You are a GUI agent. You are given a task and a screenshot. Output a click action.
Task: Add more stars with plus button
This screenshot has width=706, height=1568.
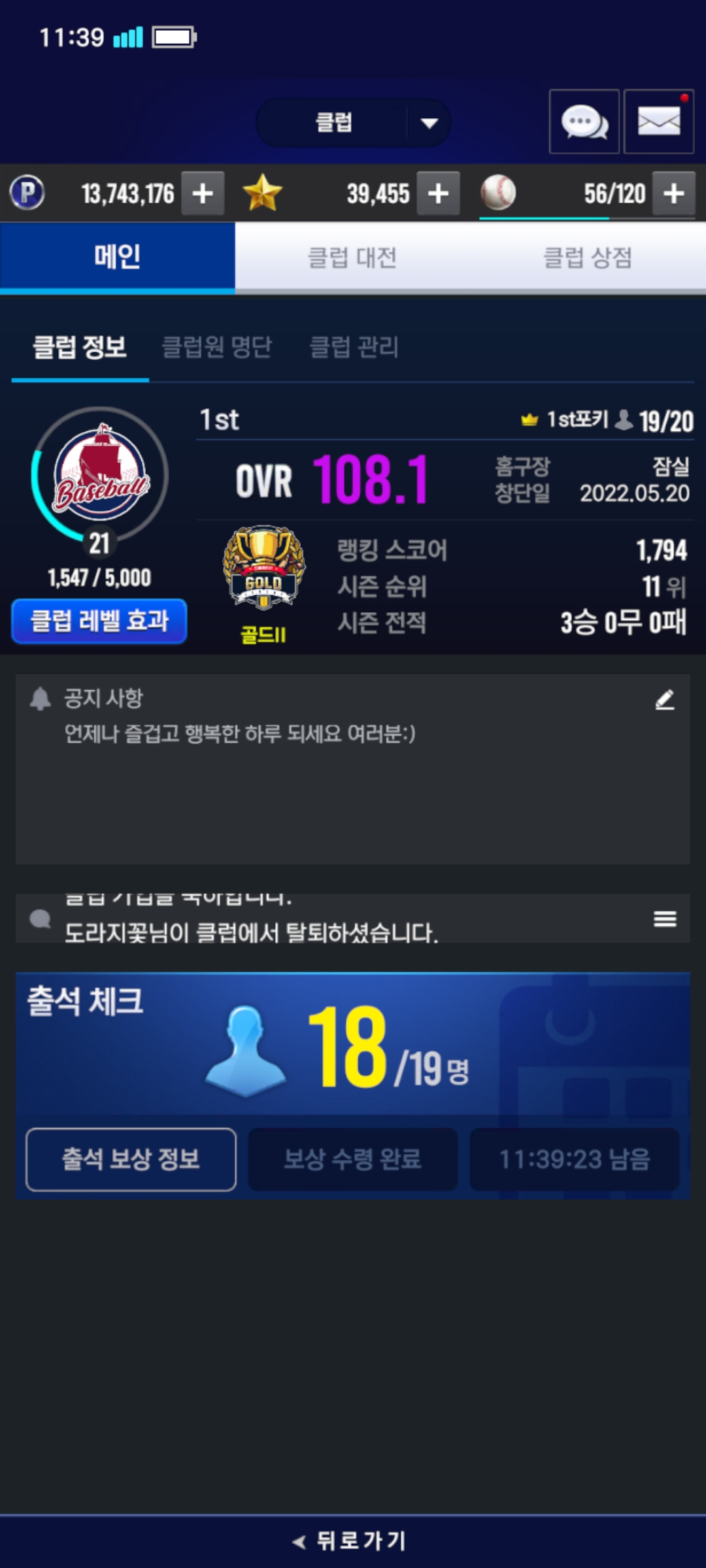(x=438, y=193)
